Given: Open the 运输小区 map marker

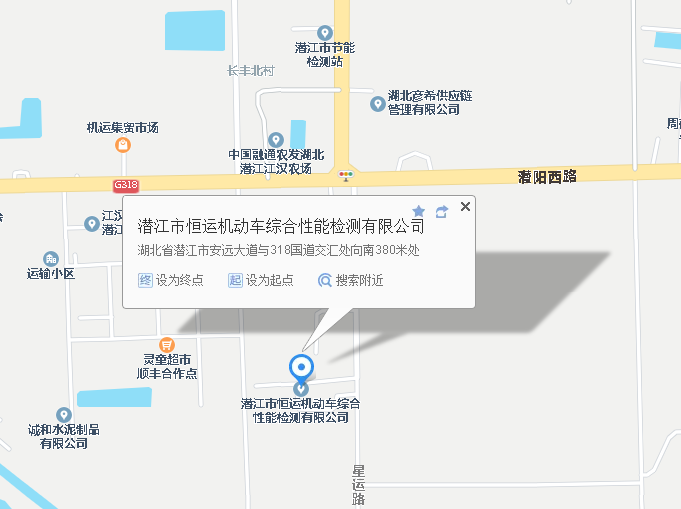Looking at the screenshot, I should [51, 259].
